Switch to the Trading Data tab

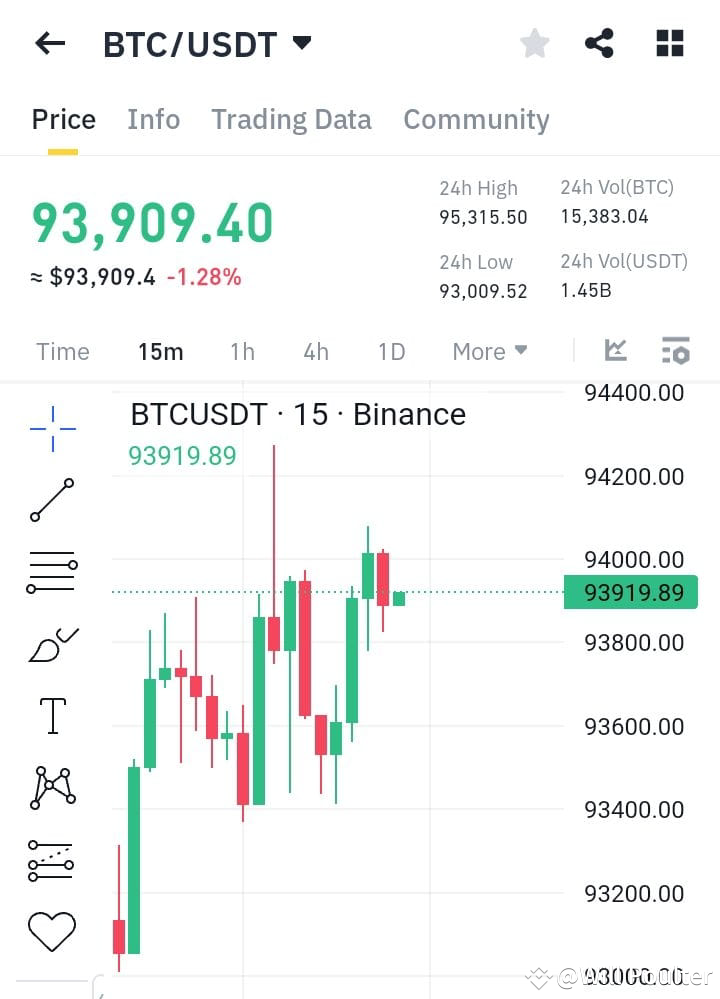click(291, 119)
